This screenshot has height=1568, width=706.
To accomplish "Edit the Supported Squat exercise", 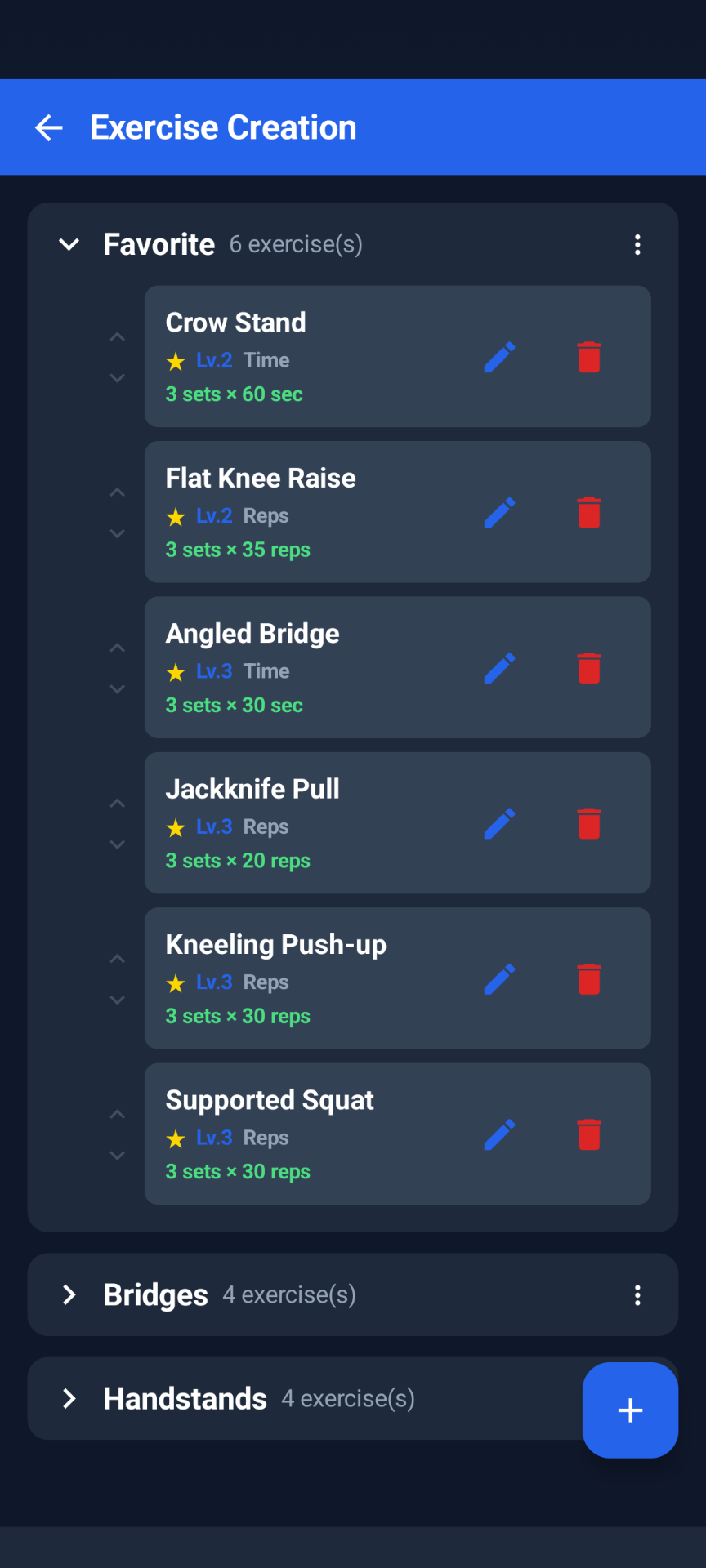I will [x=499, y=1134].
